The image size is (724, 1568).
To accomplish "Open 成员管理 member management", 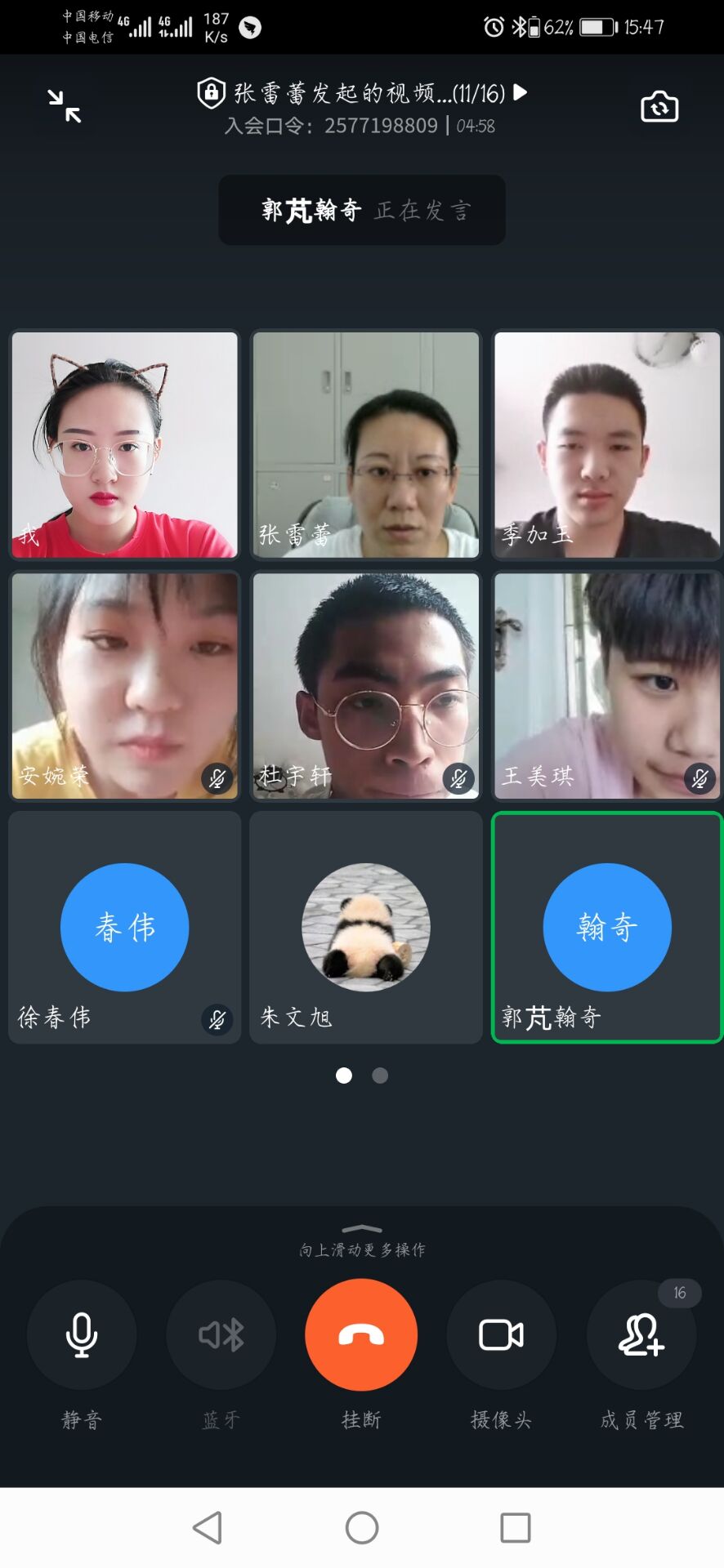I will (641, 1335).
